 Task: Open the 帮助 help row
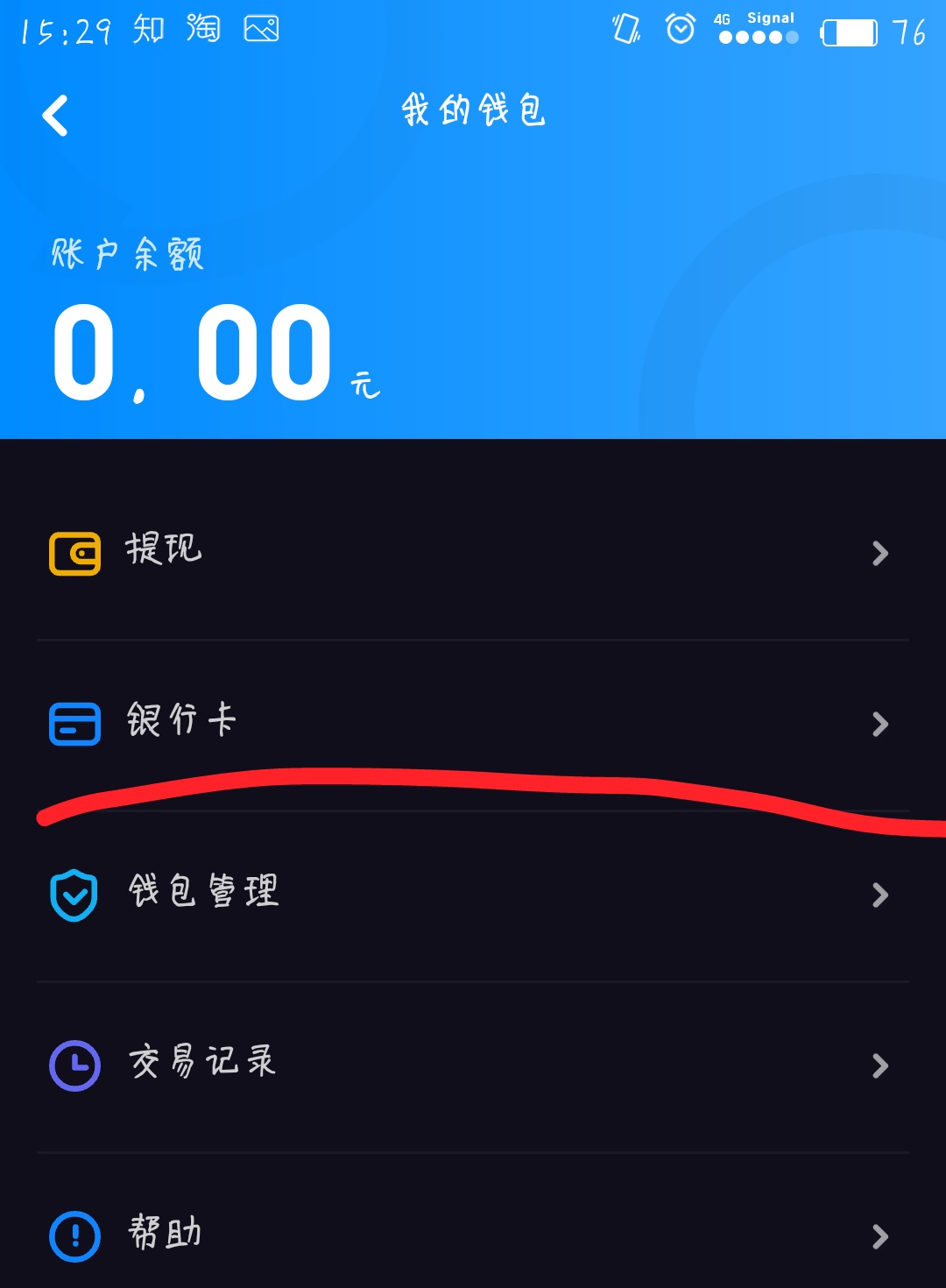pyautogui.click(x=473, y=1235)
